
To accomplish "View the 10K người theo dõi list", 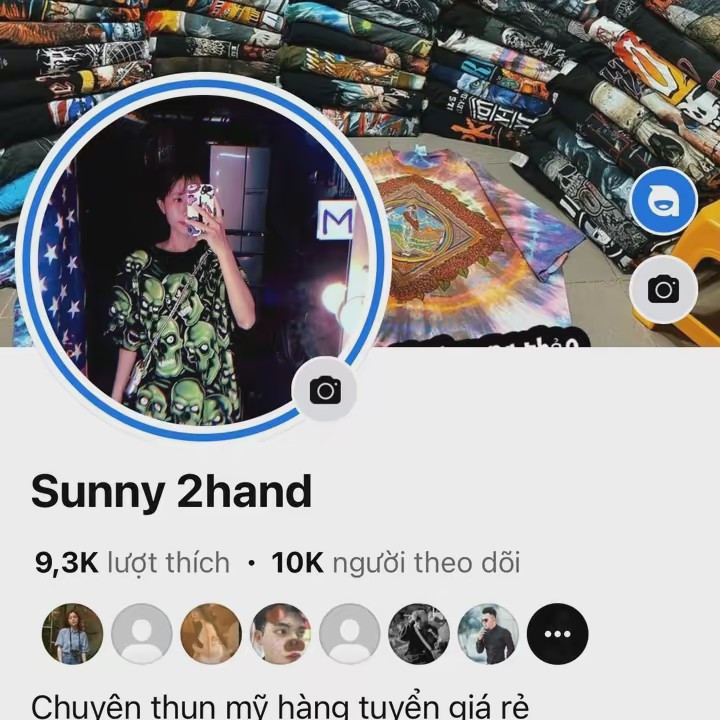I will (396, 563).
